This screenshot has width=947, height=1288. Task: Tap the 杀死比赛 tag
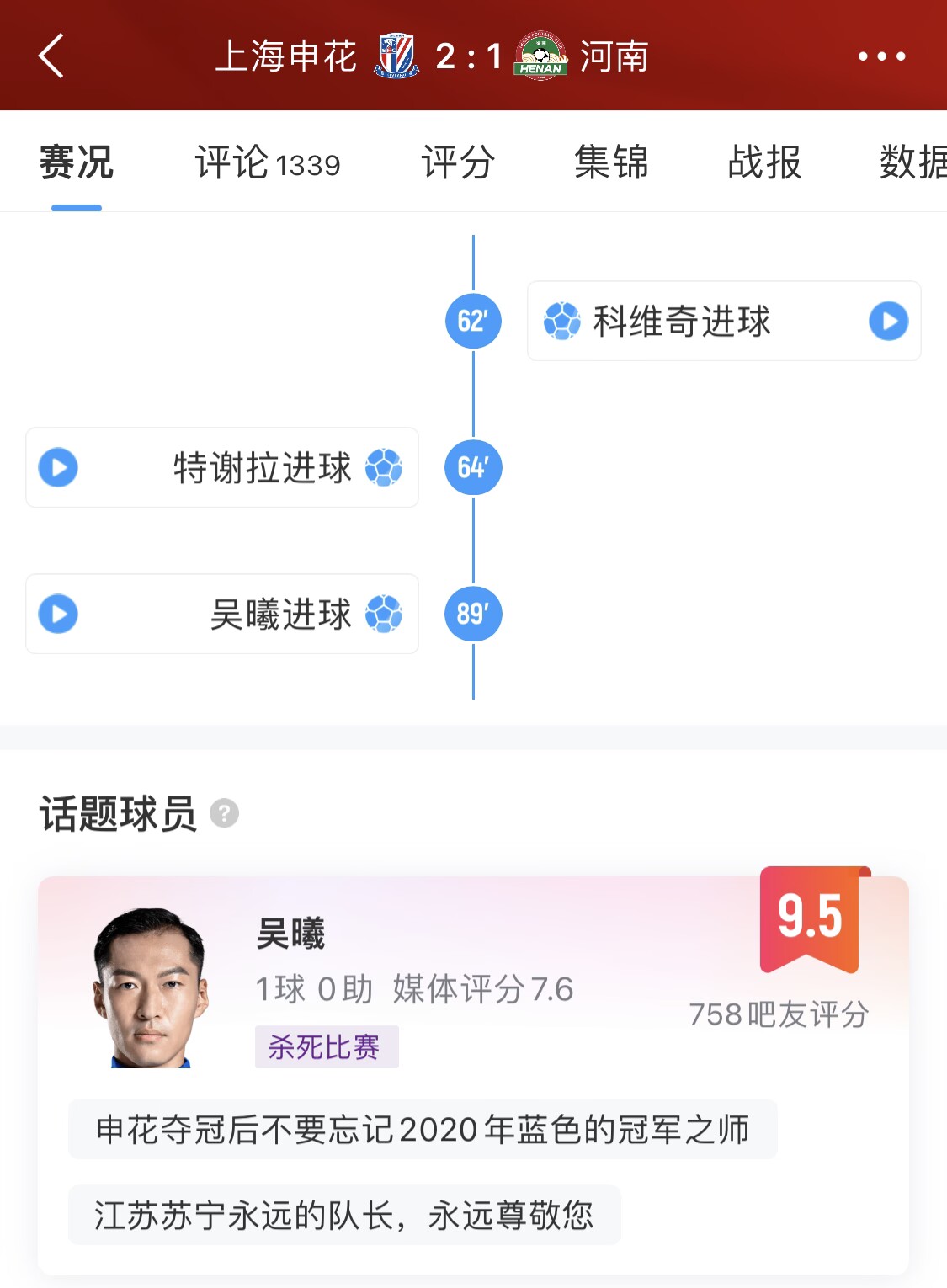[326, 1047]
